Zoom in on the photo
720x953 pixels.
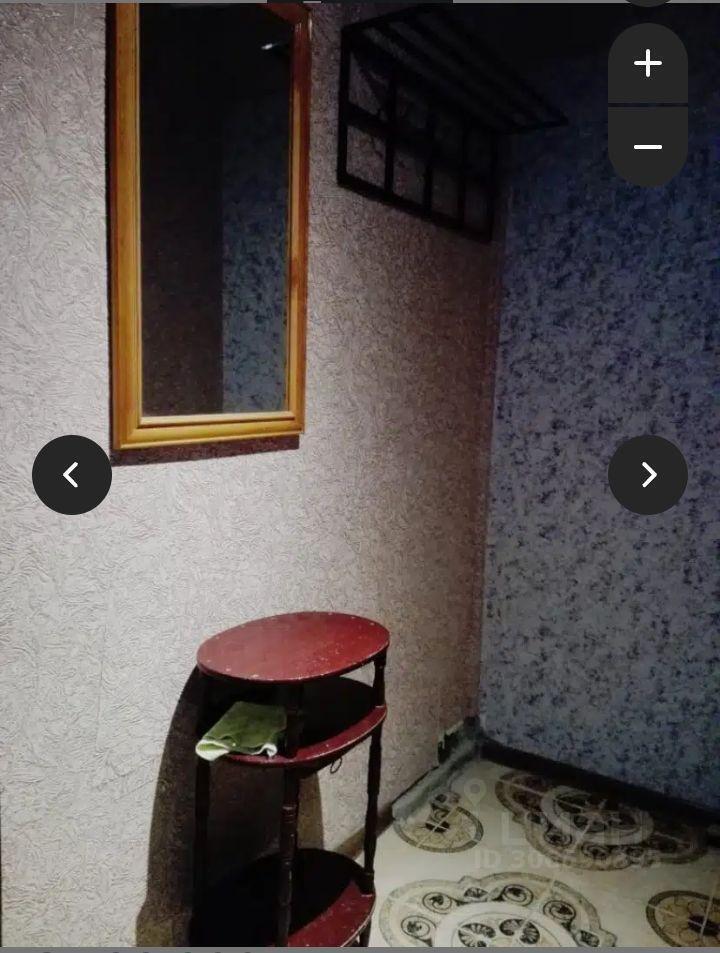(x=648, y=63)
